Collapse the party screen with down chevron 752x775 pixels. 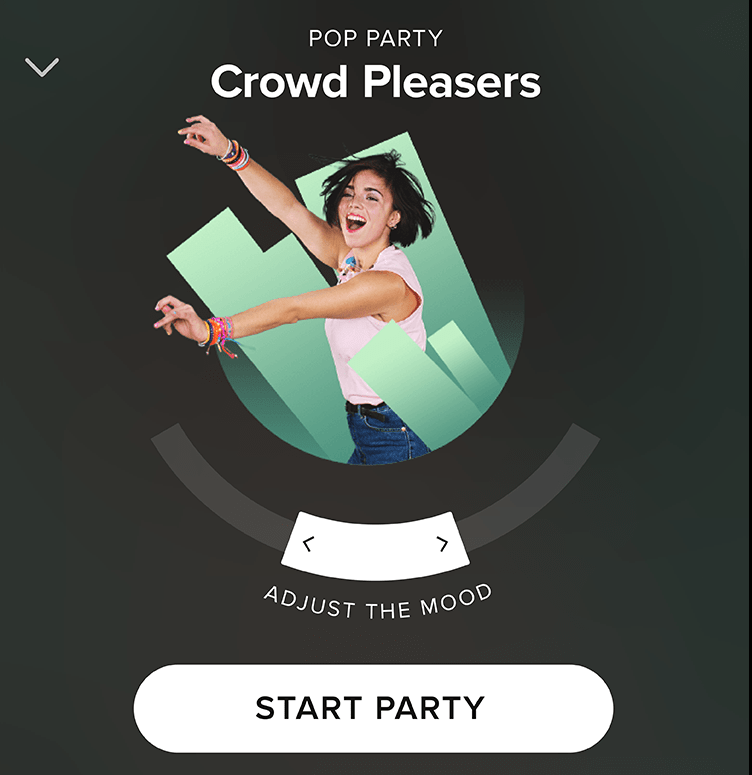coord(42,68)
